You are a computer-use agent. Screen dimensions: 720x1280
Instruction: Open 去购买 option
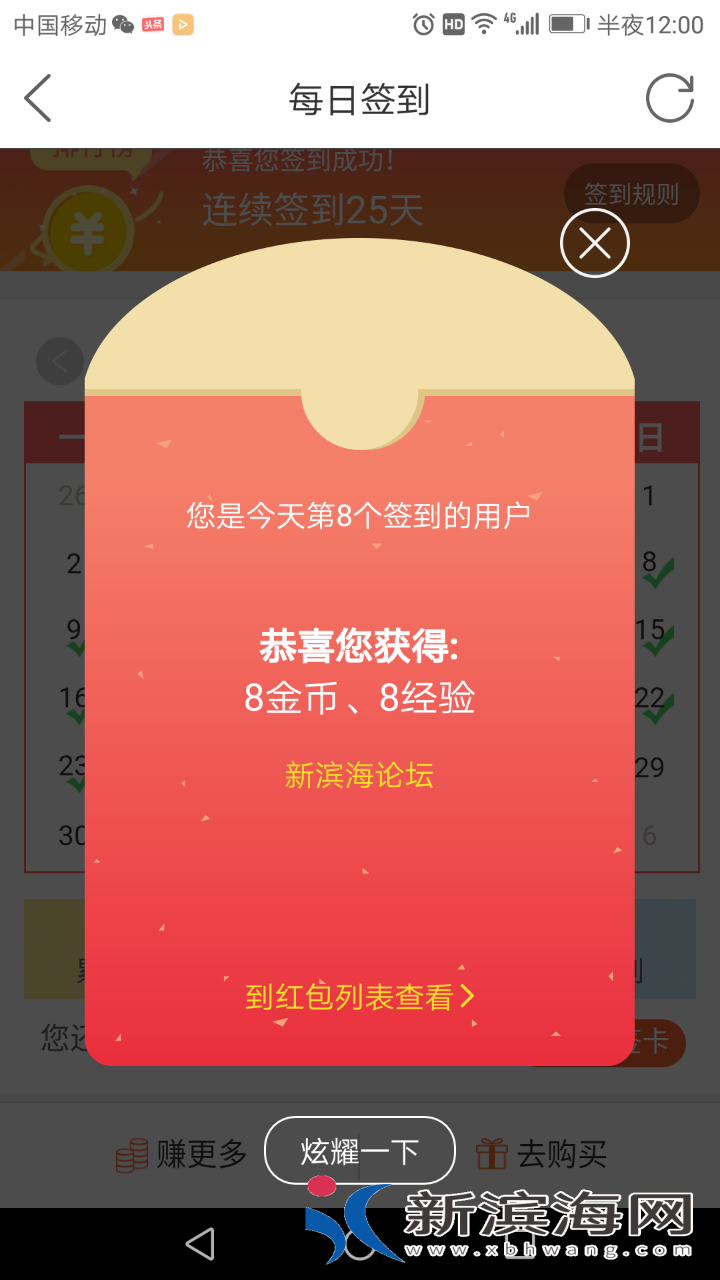pos(541,1154)
